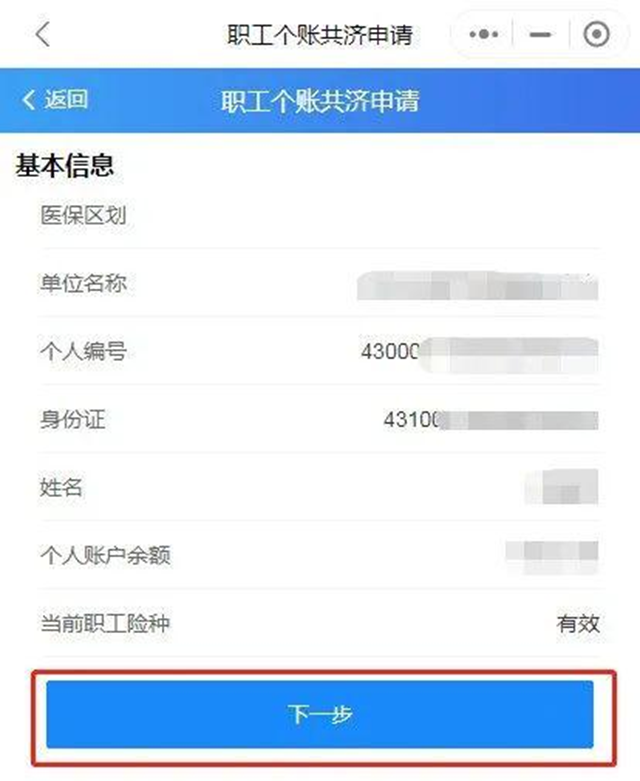Image resolution: width=640 pixels, height=781 pixels.
Task: Tap the mini program back arrow
Action: tap(42, 34)
